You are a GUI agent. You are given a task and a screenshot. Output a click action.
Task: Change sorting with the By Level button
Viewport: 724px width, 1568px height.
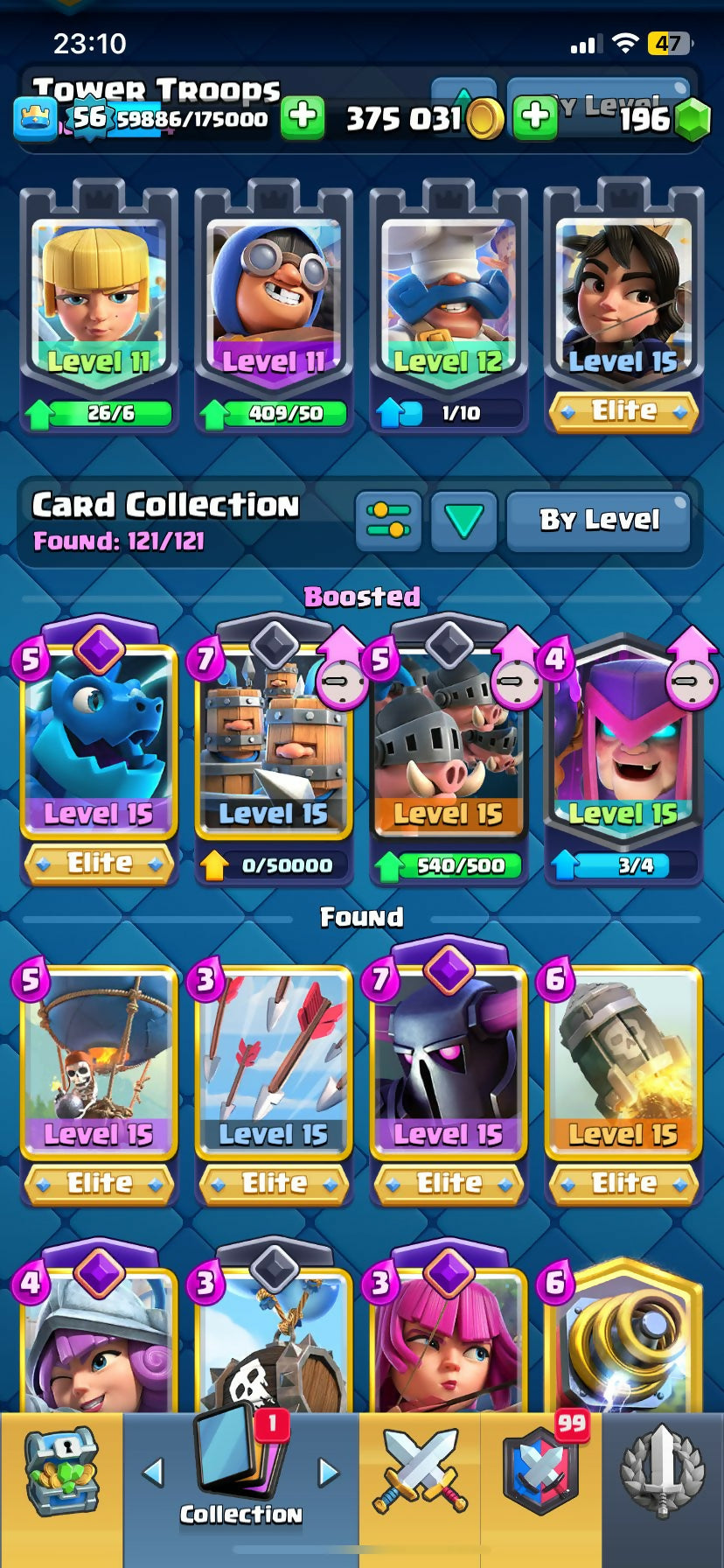pyautogui.click(x=599, y=520)
